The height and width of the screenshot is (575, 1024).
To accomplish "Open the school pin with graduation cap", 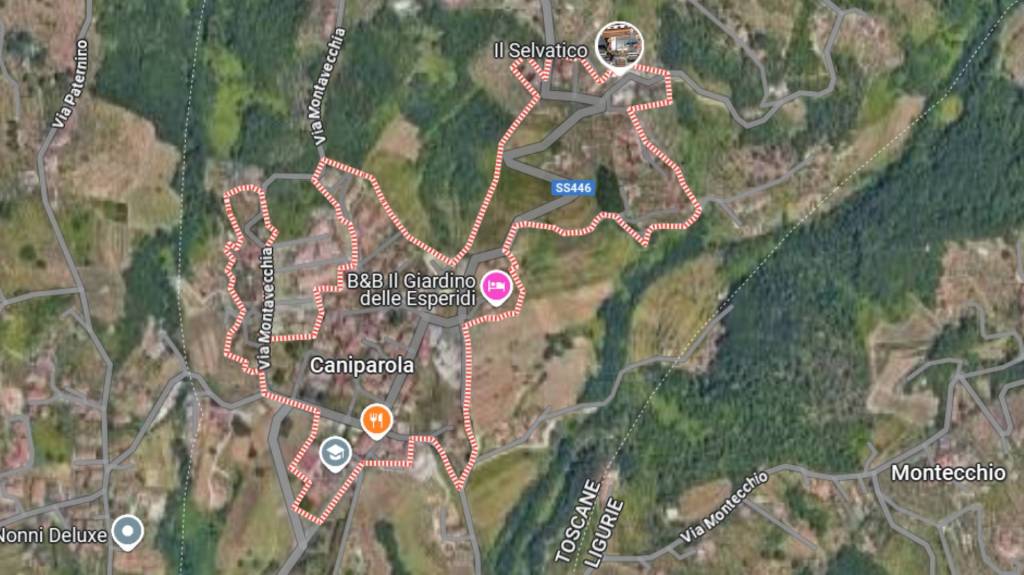I will 334,454.
